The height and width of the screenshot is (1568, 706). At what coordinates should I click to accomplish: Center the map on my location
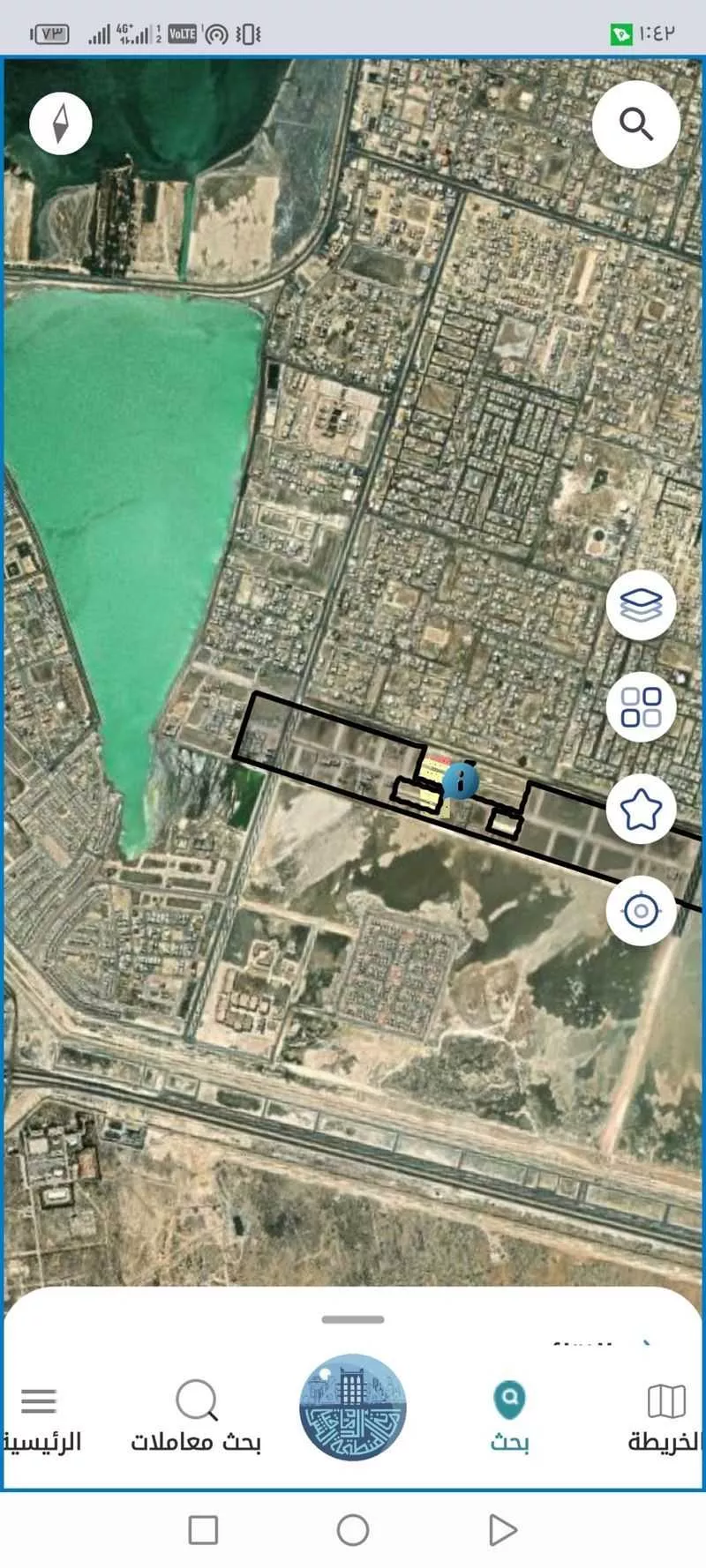pos(641,911)
